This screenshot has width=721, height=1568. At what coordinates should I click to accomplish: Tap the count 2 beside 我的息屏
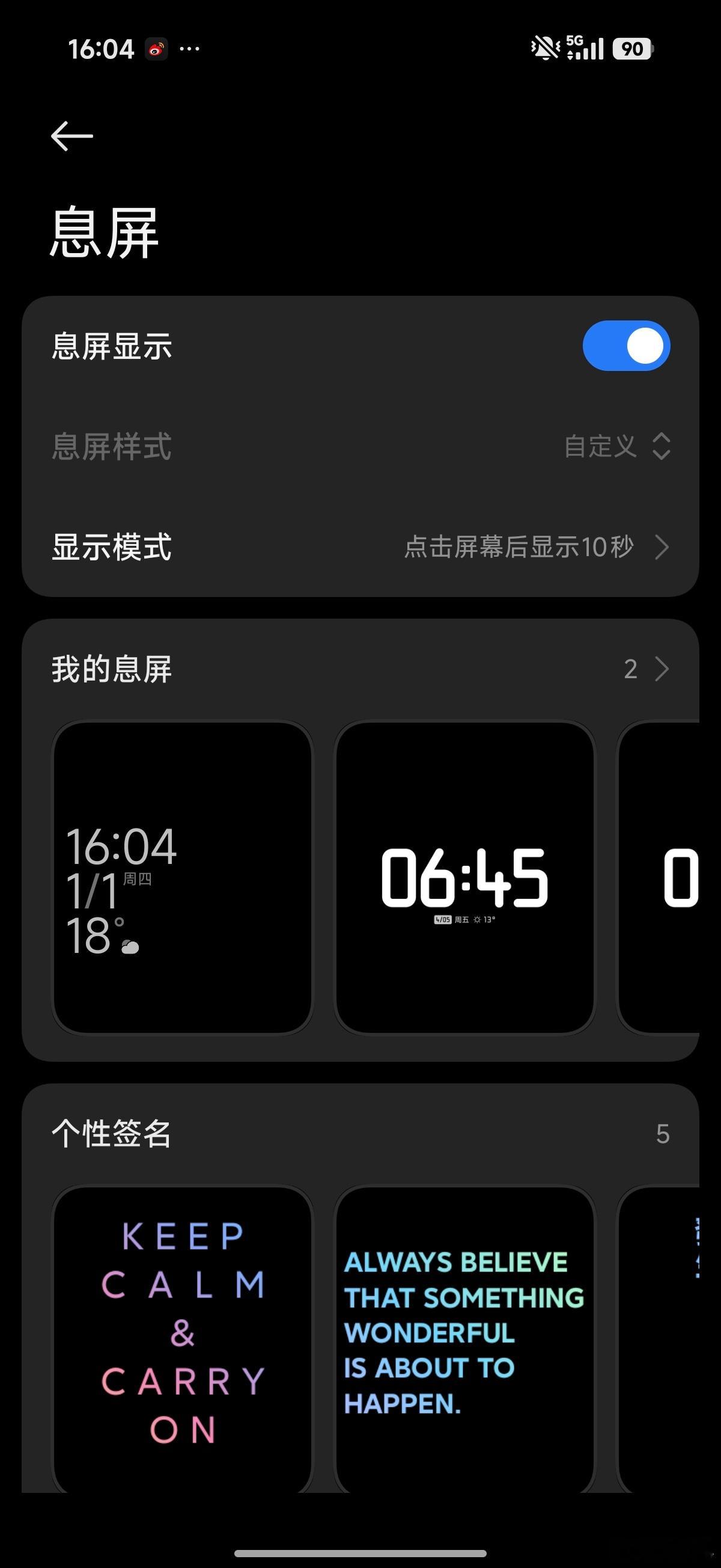[x=631, y=670]
